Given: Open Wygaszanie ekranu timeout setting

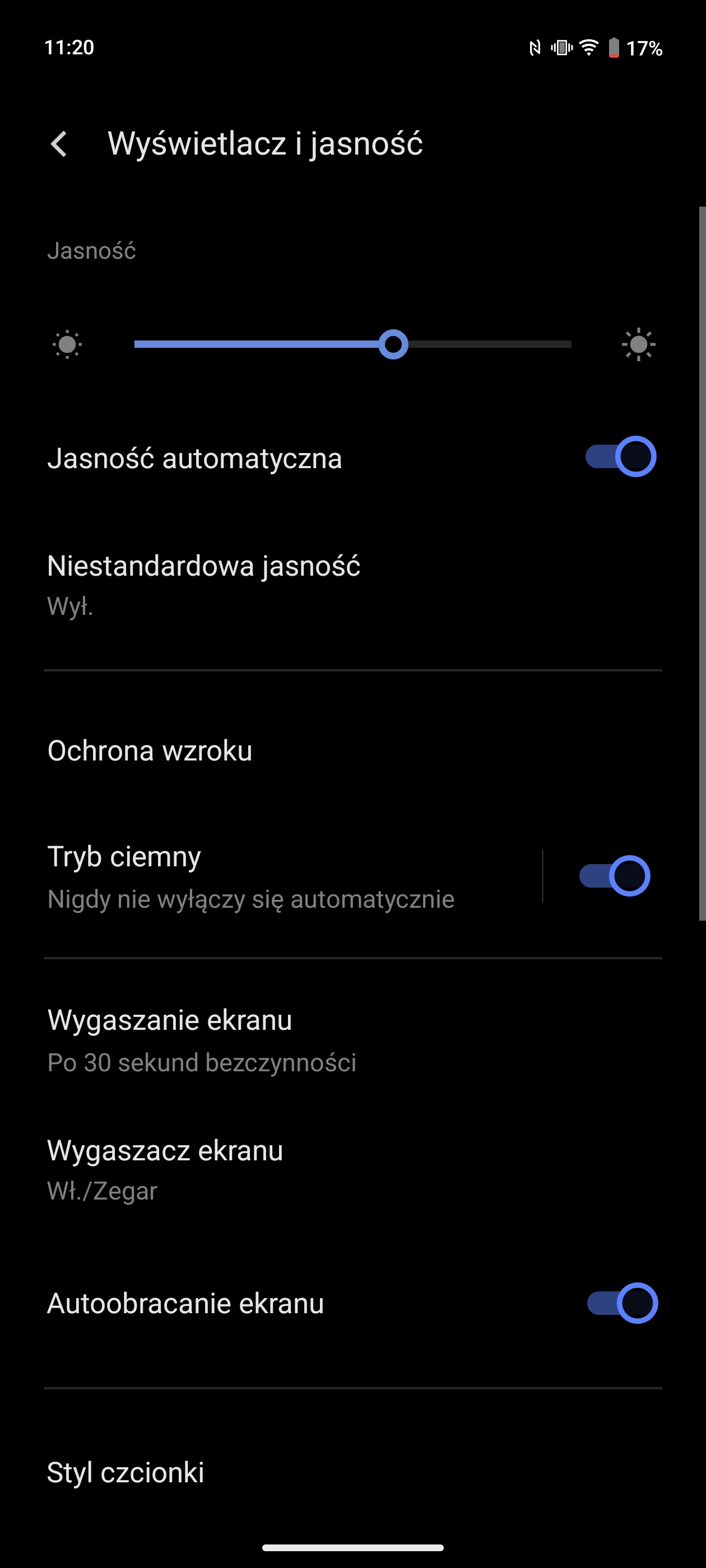Looking at the screenshot, I should point(352,1040).
